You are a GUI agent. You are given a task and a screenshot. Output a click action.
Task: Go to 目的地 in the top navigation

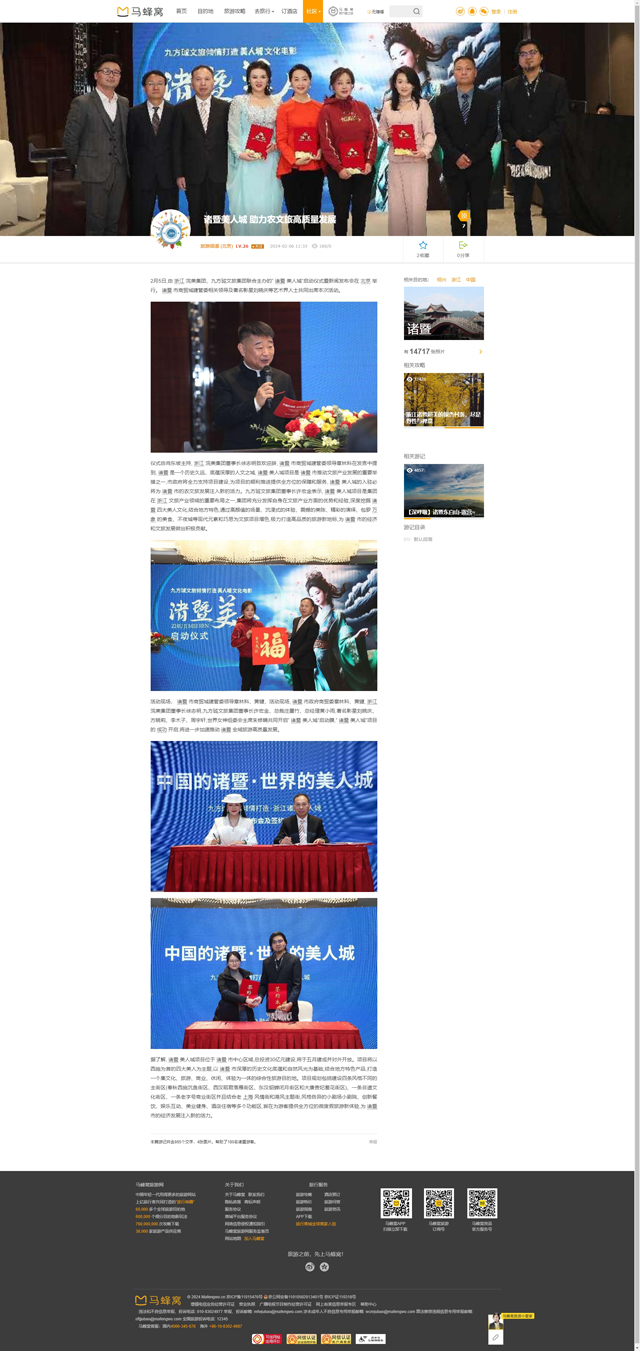[x=205, y=11]
